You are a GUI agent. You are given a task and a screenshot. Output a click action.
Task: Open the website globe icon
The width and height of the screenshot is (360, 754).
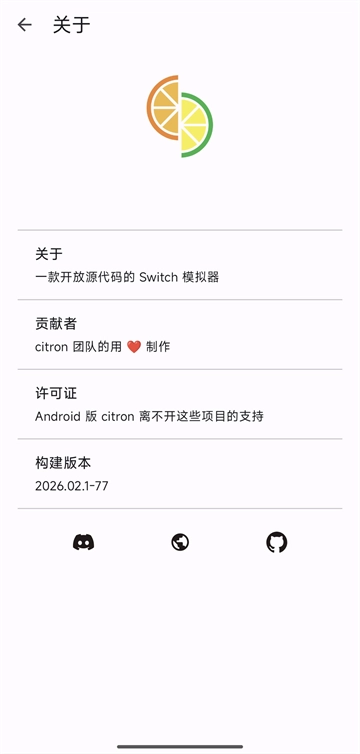(180, 542)
